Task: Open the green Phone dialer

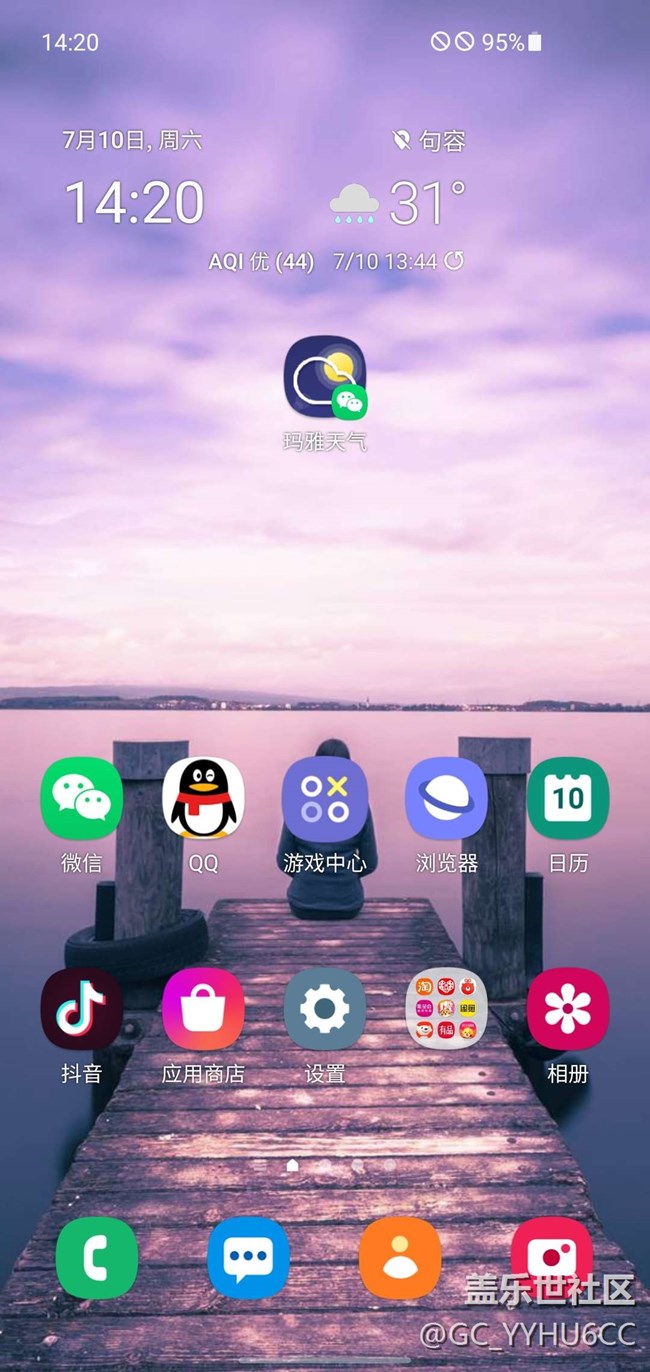Action: tap(97, 1257)
